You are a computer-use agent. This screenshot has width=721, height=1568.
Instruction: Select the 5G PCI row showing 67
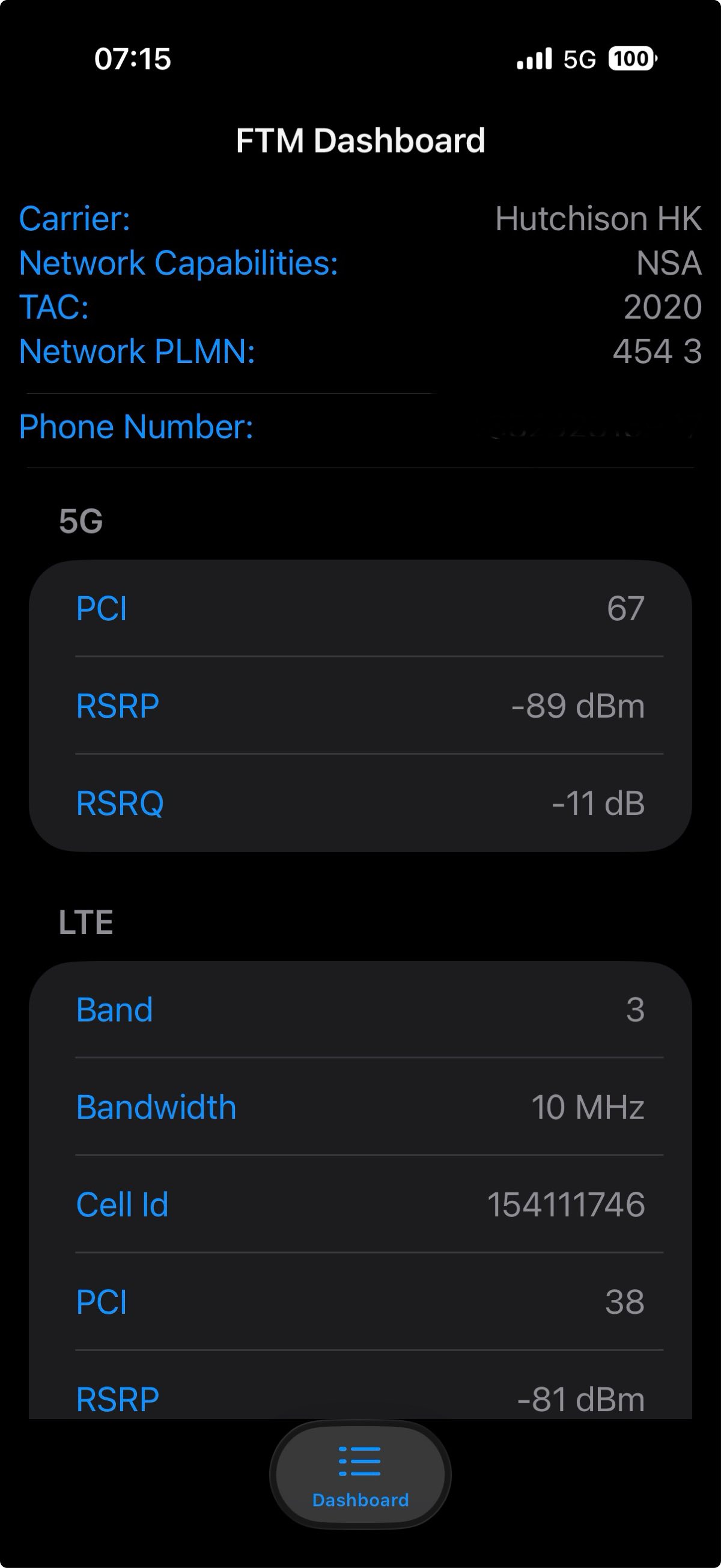click(x=359, y=608)
